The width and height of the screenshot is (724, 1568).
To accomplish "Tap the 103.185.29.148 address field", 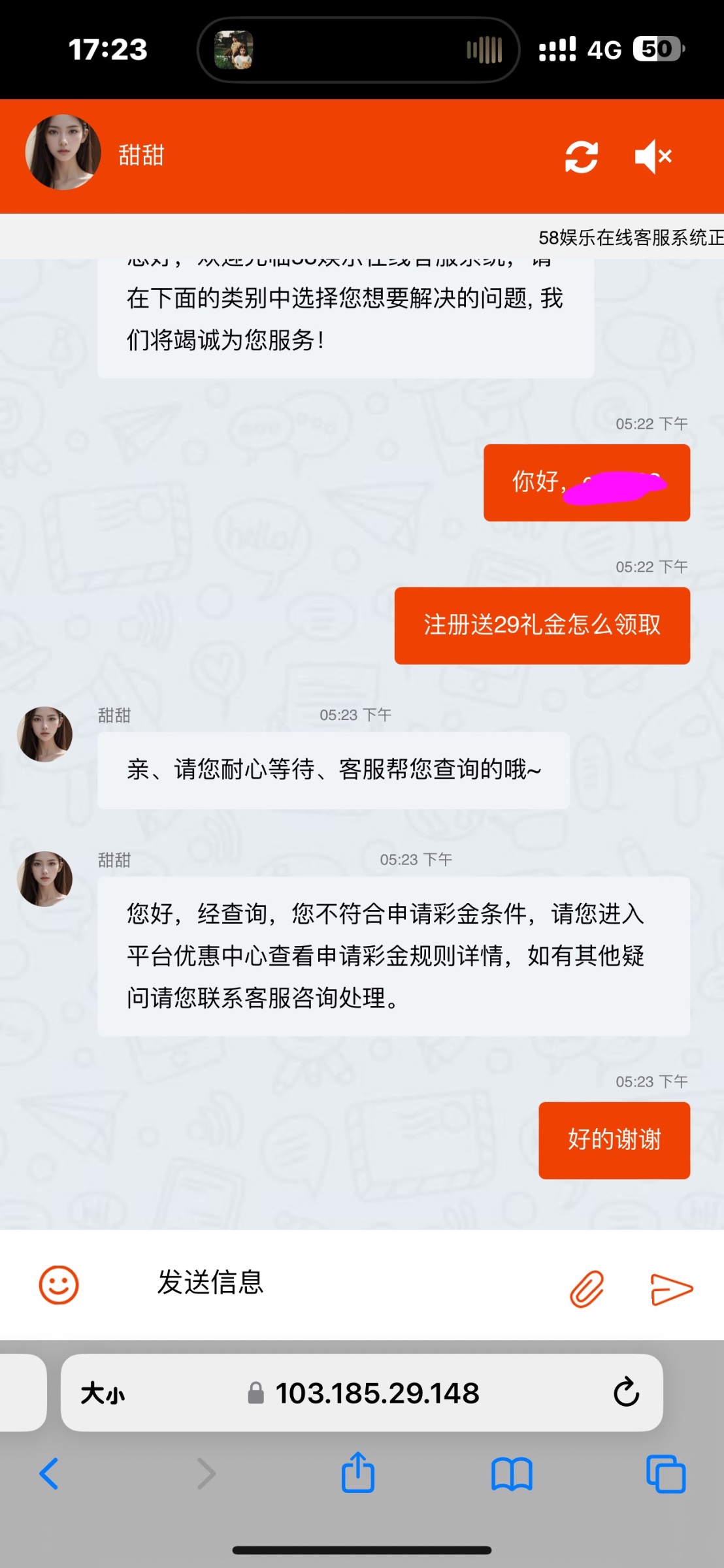I will click(377, 1394).
